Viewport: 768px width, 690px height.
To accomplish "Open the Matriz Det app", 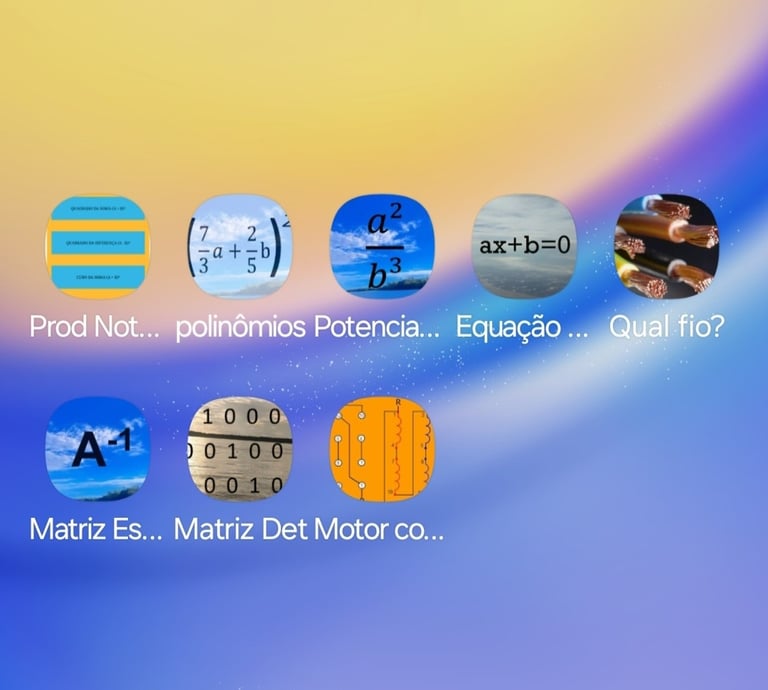I will click(x=239, y=449).
